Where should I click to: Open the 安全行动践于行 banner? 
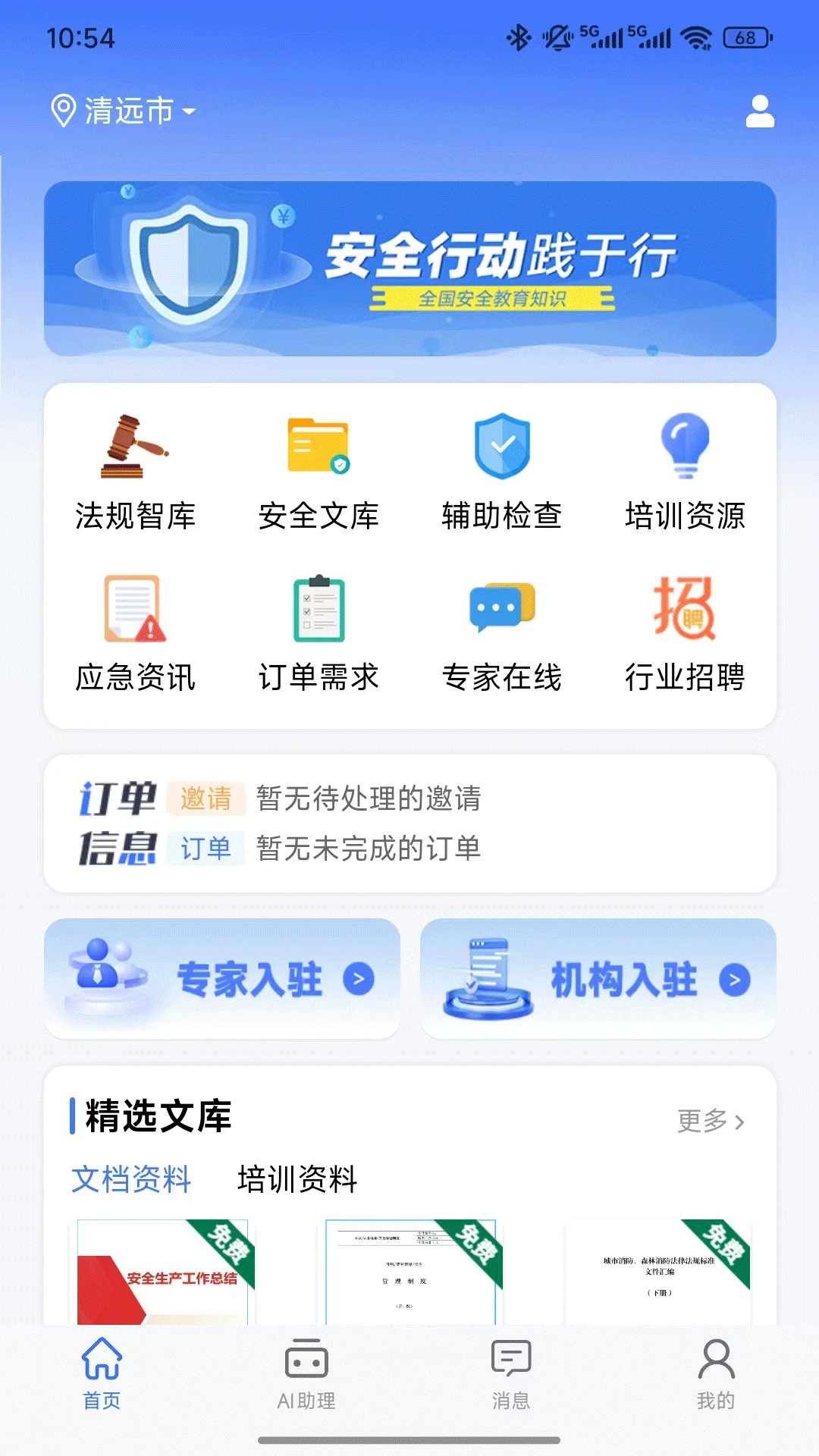point(409,268)
